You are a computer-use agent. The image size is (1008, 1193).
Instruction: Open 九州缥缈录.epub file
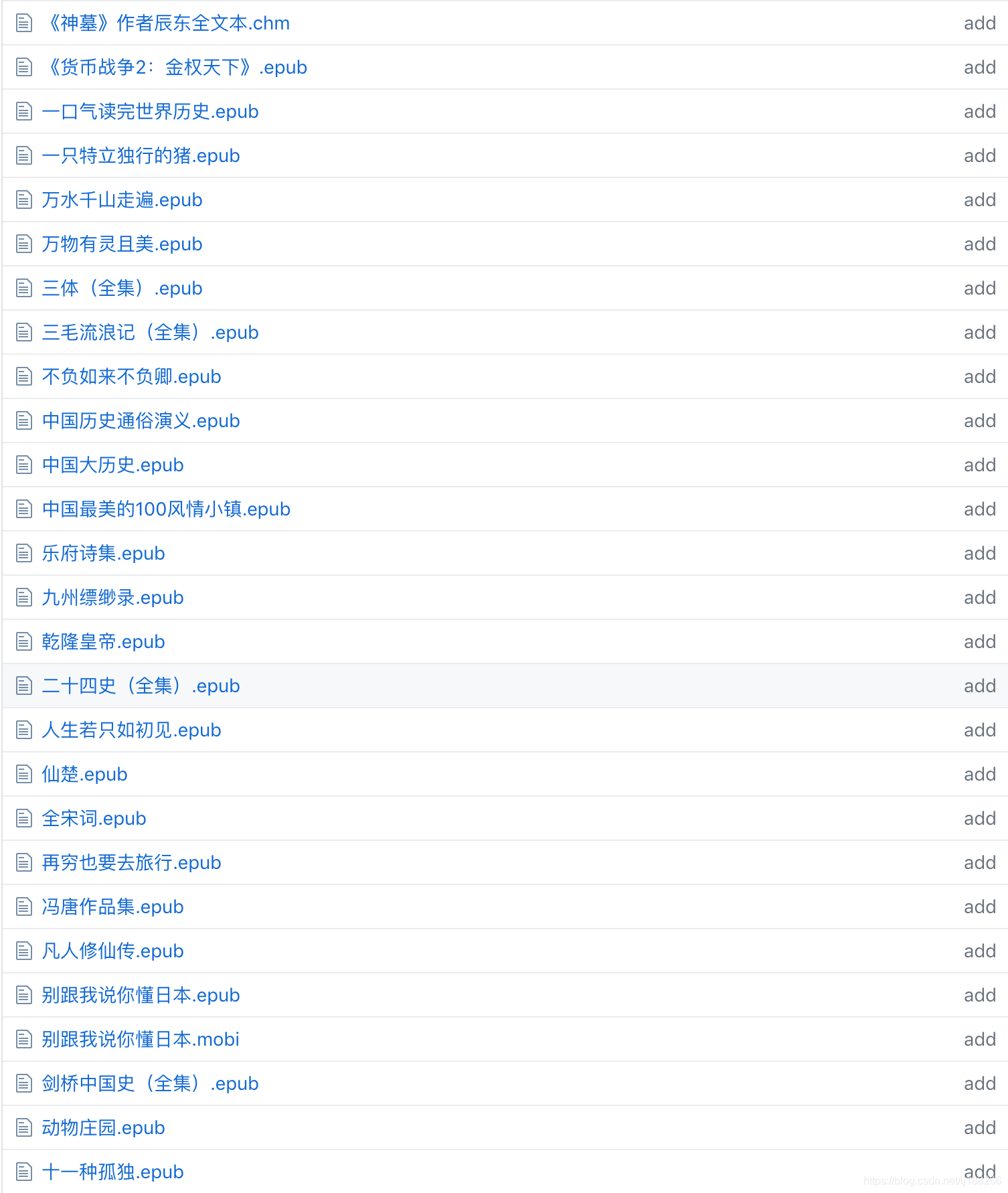coord(112,598)
